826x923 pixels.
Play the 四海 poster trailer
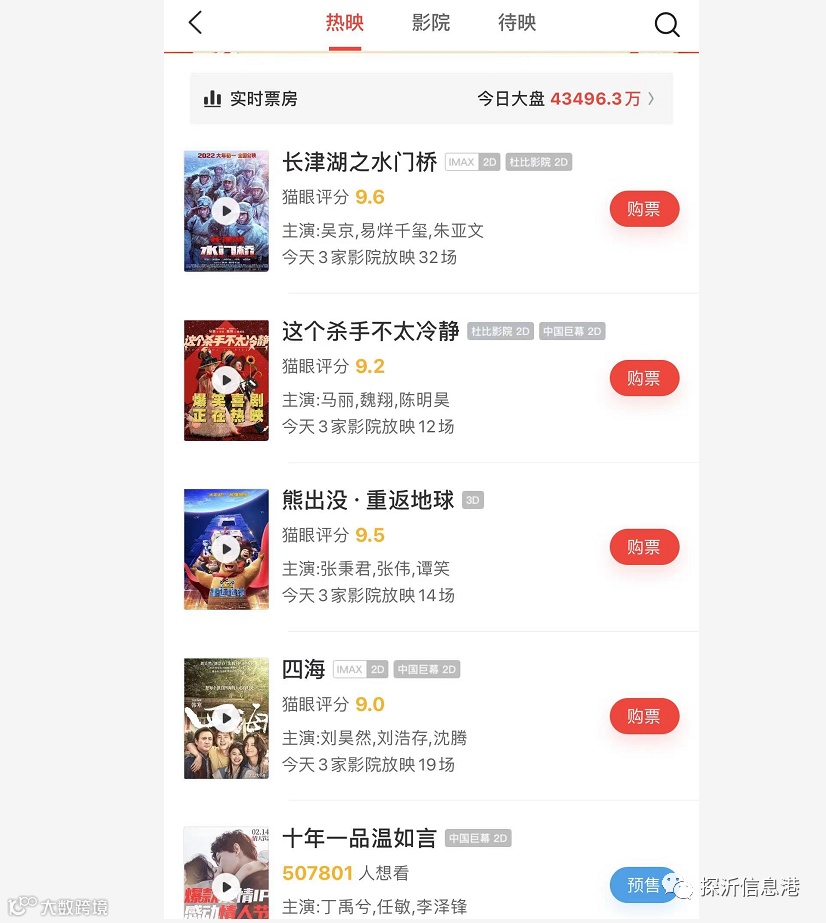[226, 718]
